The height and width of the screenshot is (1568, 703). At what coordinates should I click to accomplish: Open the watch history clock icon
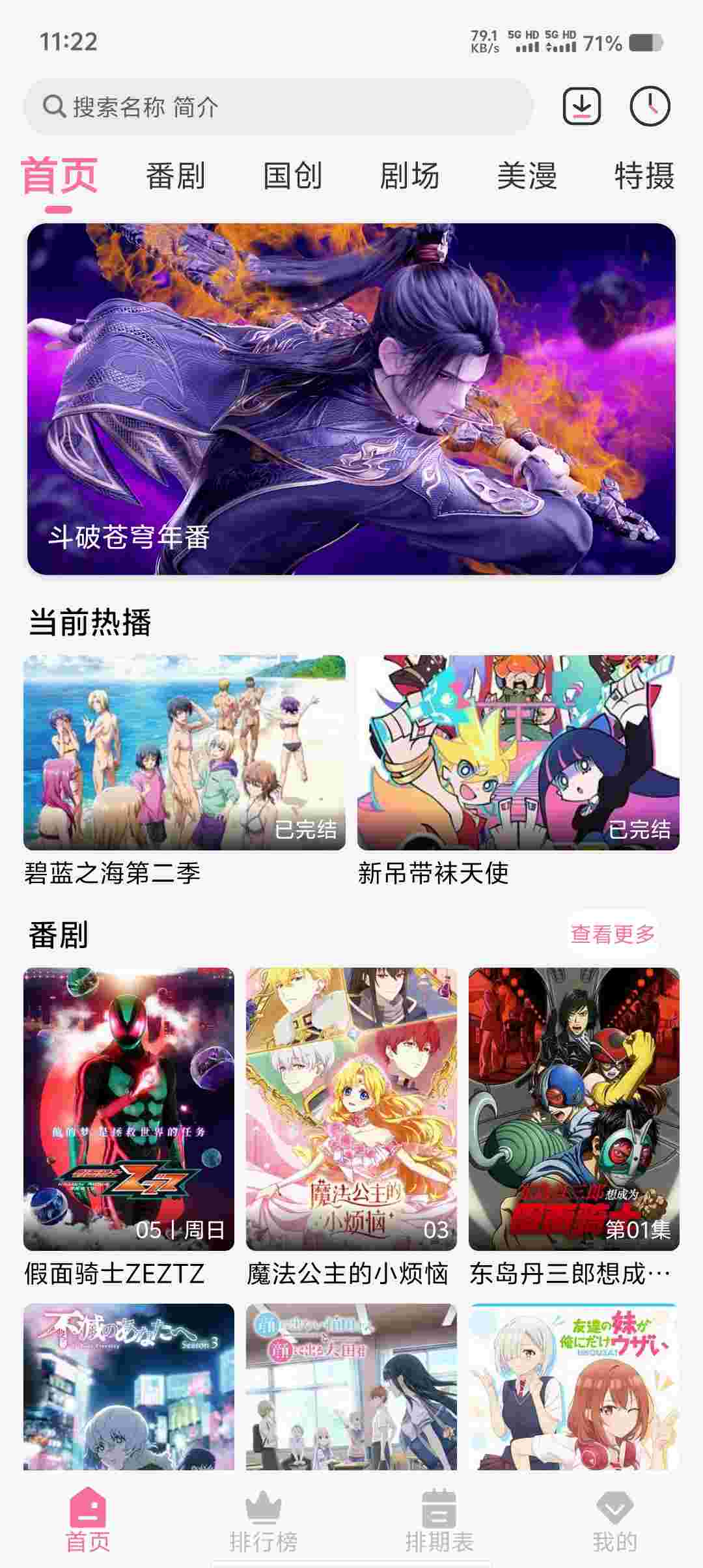[x=650, y=105]
